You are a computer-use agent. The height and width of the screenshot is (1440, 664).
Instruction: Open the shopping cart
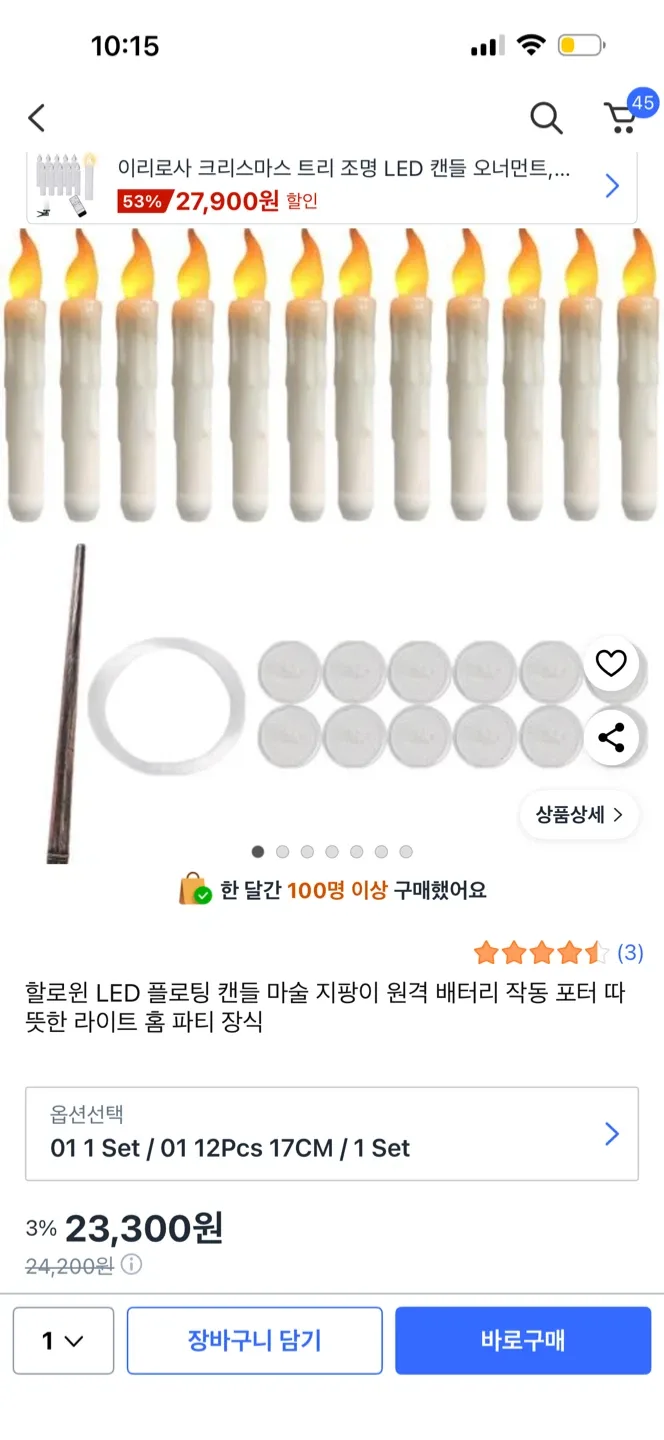click(622, 118)
